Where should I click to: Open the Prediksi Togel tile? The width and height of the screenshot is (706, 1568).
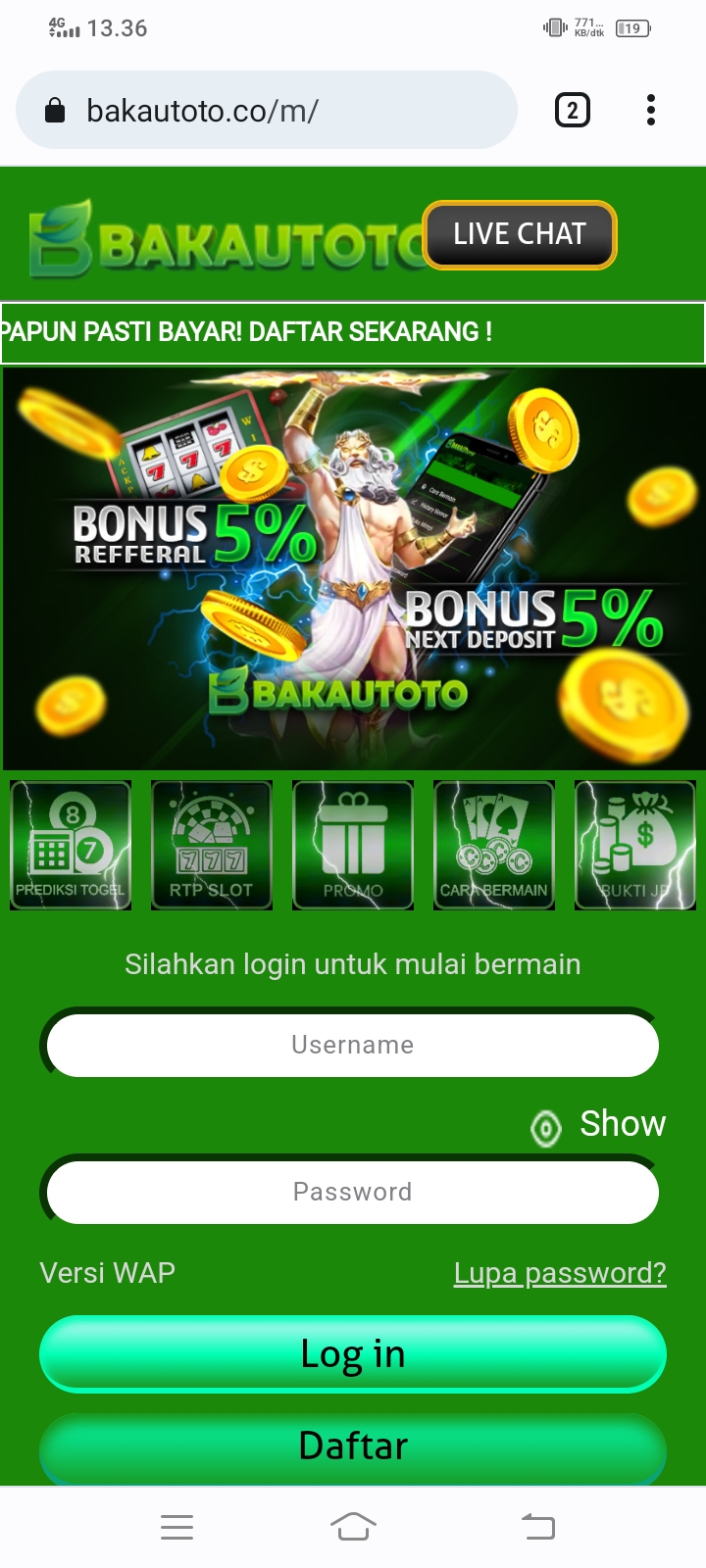pos(71,845)
